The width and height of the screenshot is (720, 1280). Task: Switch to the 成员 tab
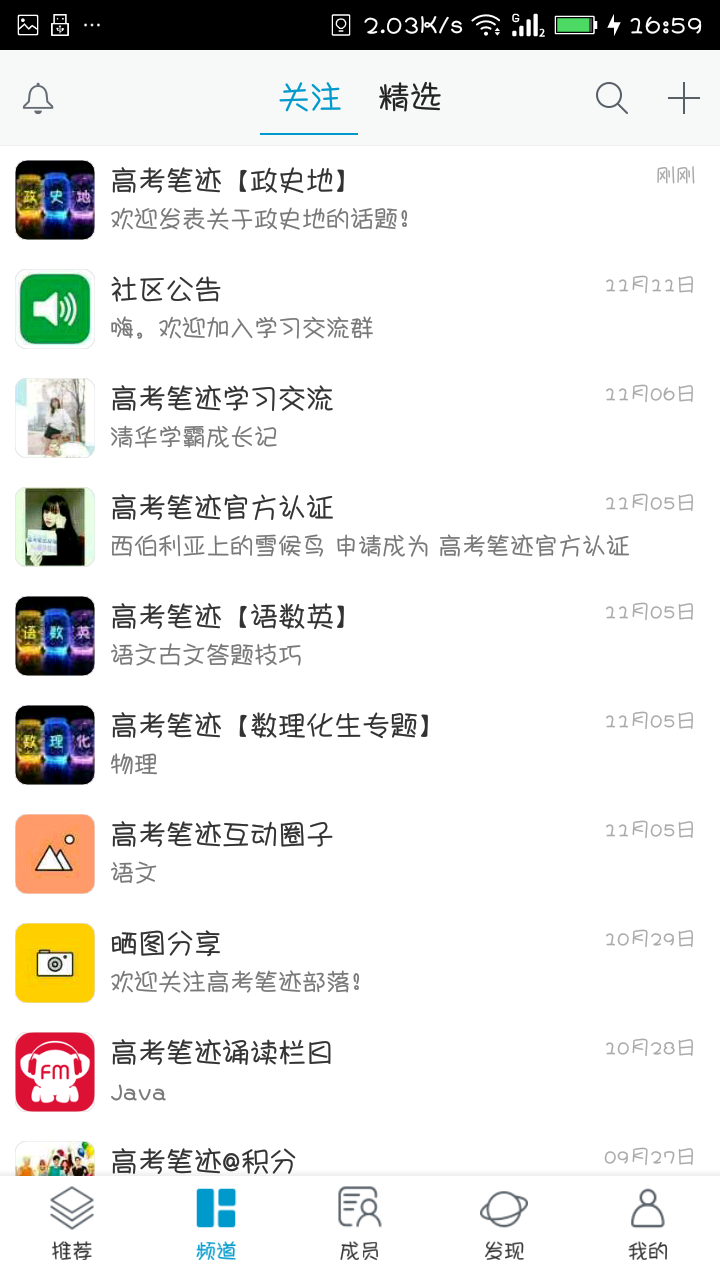(359, 1224)
